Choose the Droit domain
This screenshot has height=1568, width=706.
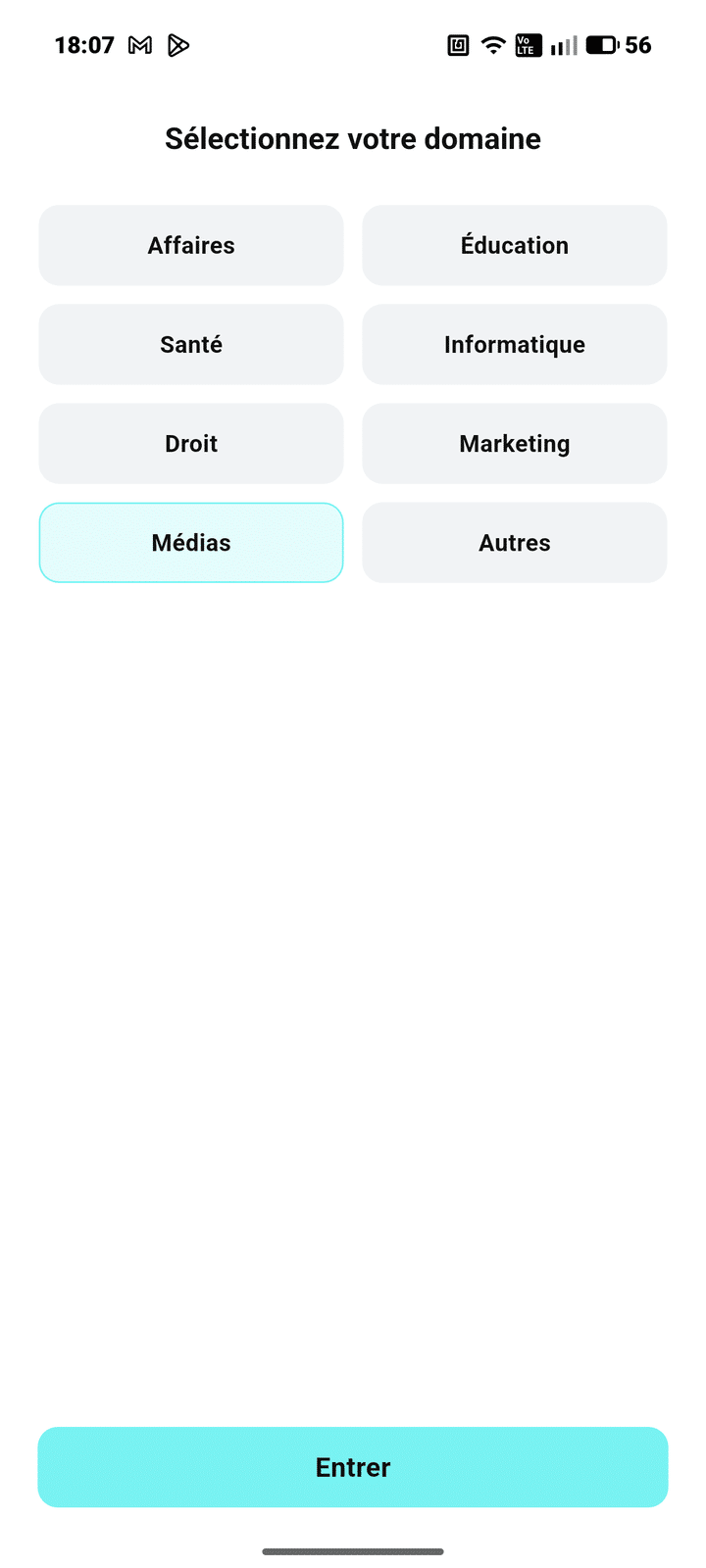click(x=191, y=443)
